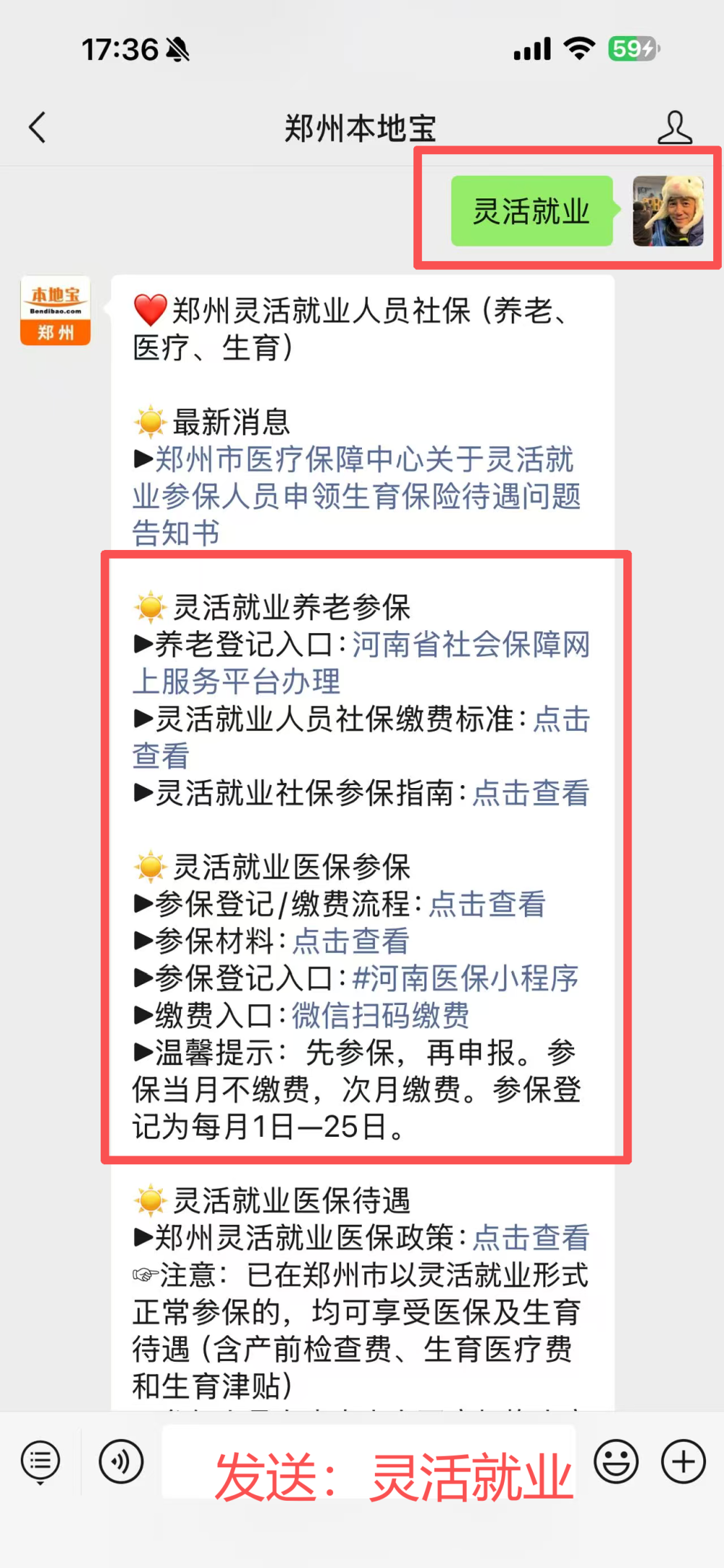Tap the battery level indicator

tap(633, 49)
